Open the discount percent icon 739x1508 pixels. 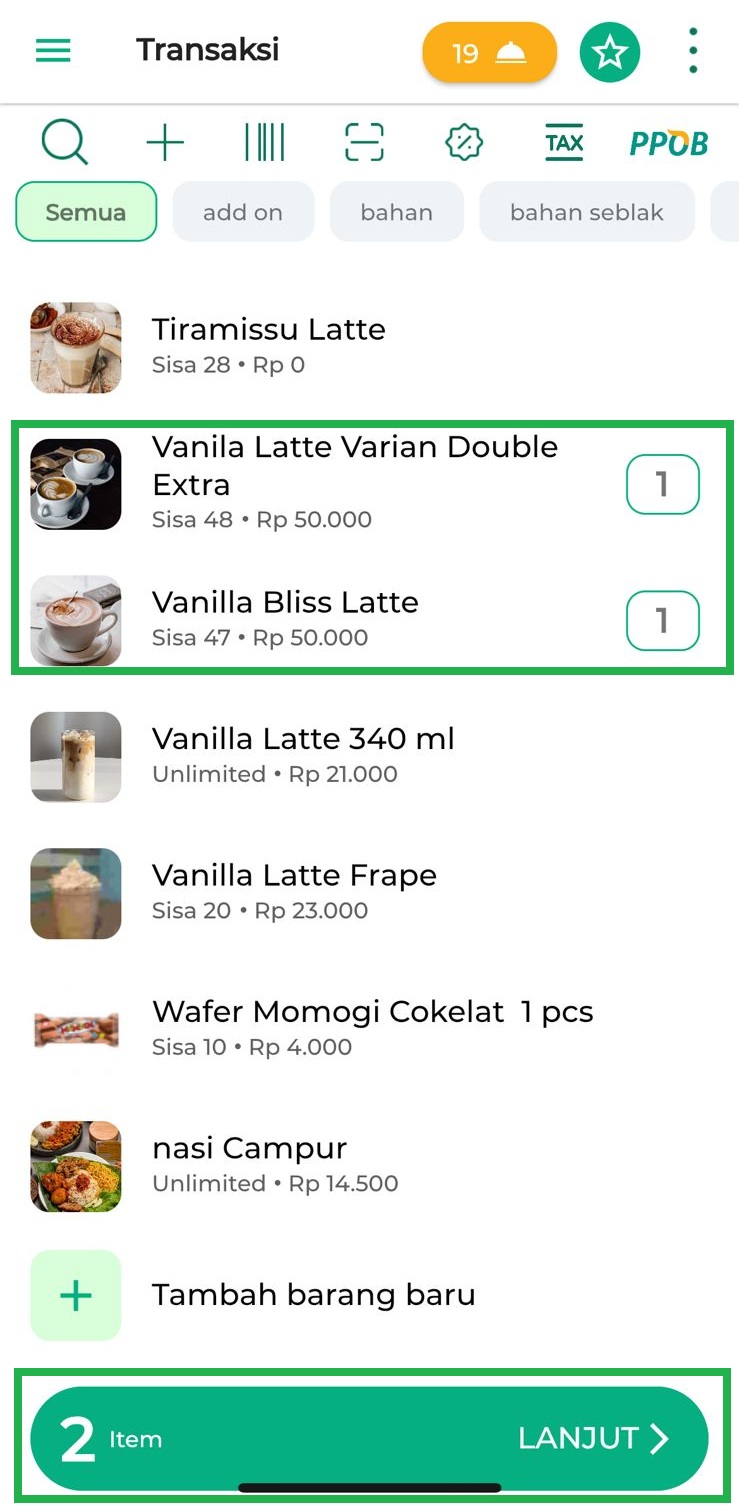pos(464,143)
